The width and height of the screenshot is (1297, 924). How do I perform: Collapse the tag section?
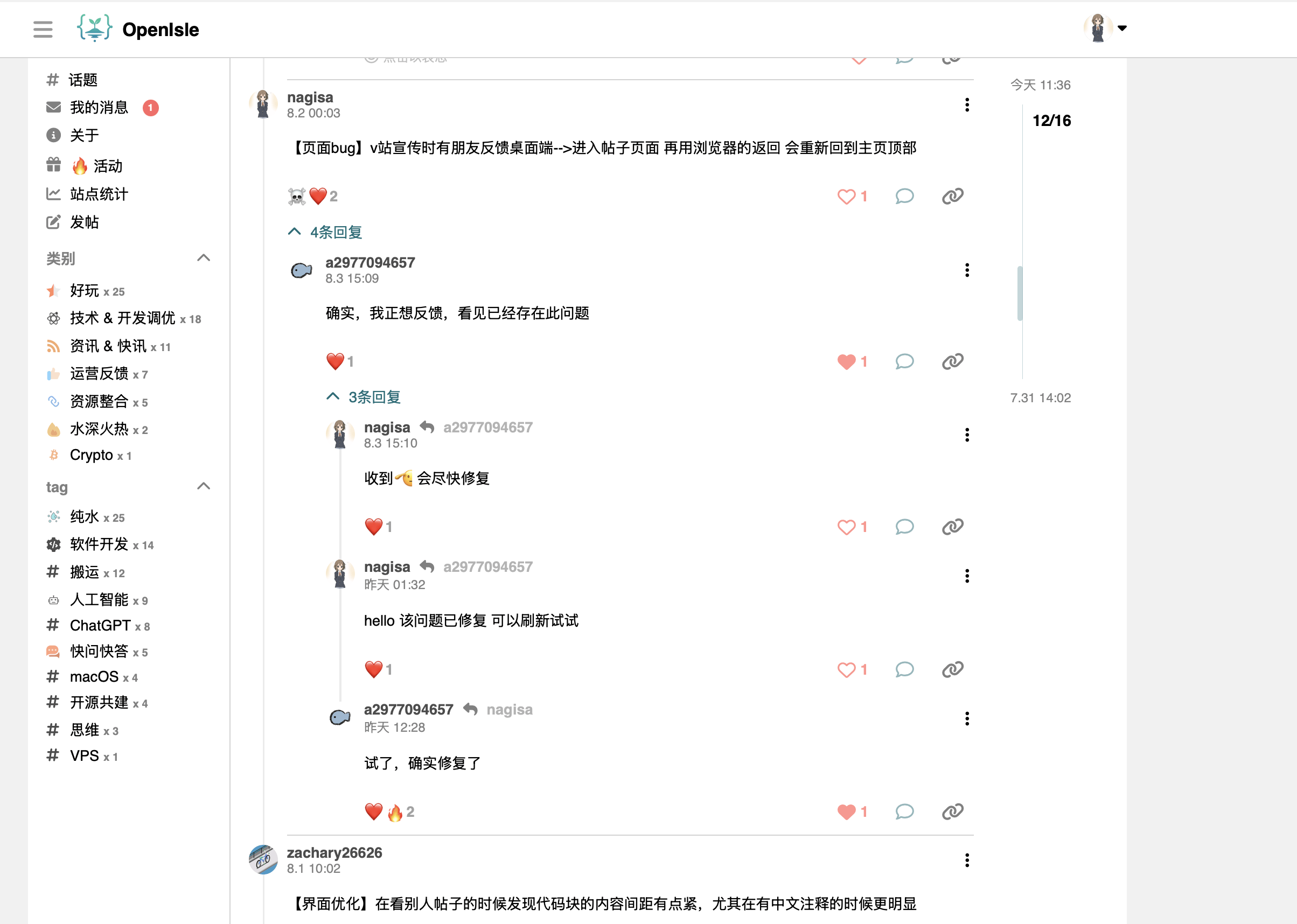pyautogui.click(x=203, y=486)
